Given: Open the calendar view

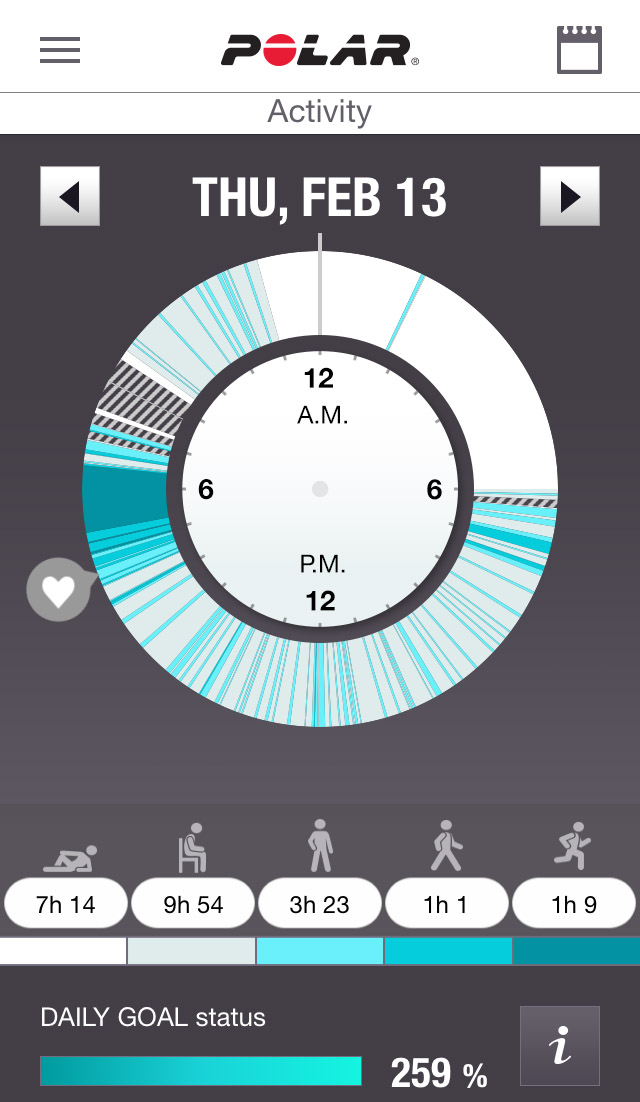Looking at the screenshot, I should [580, 50].
